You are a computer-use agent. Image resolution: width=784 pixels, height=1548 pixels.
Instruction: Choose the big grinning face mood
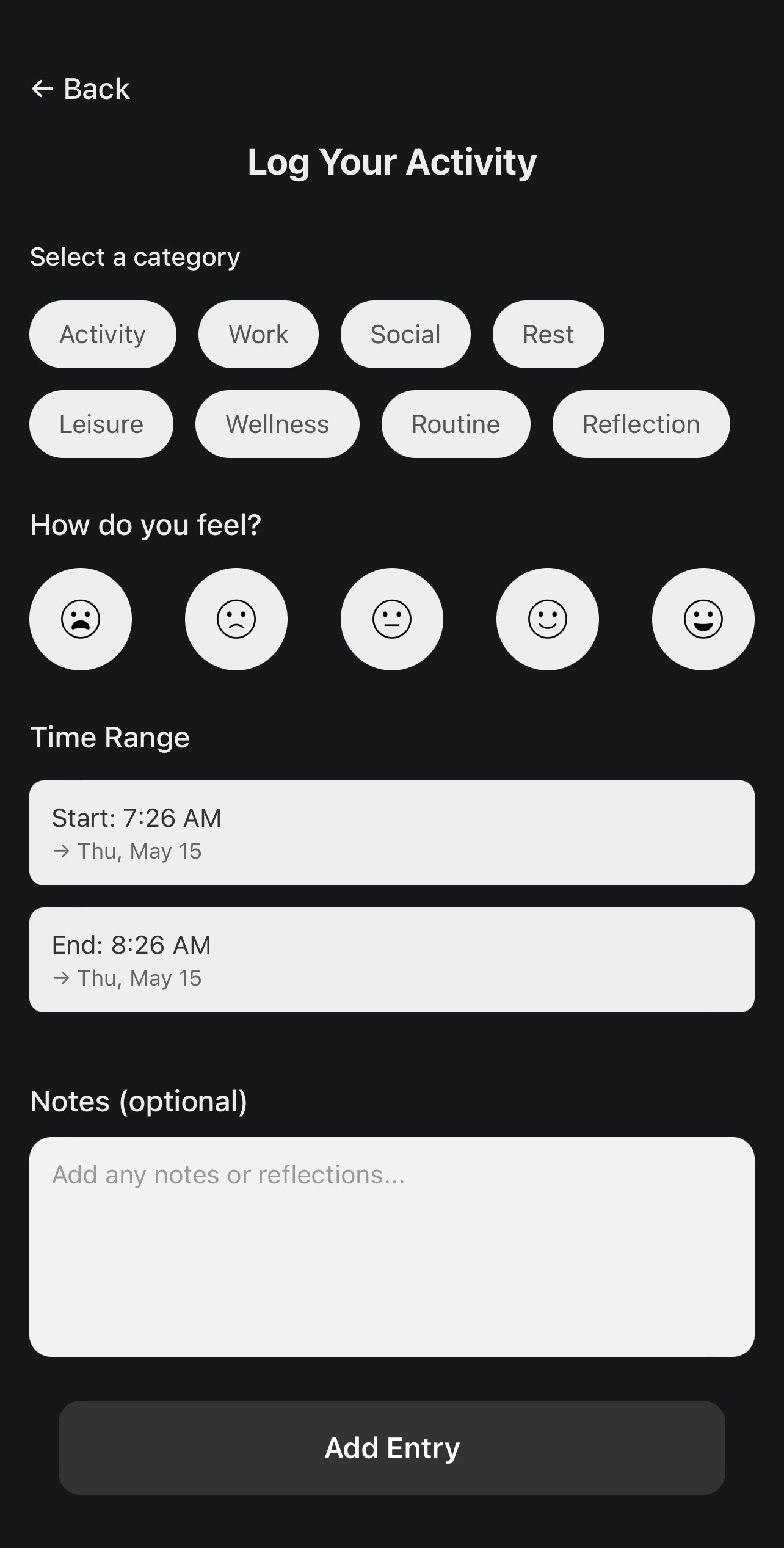[x=703, y=619]
